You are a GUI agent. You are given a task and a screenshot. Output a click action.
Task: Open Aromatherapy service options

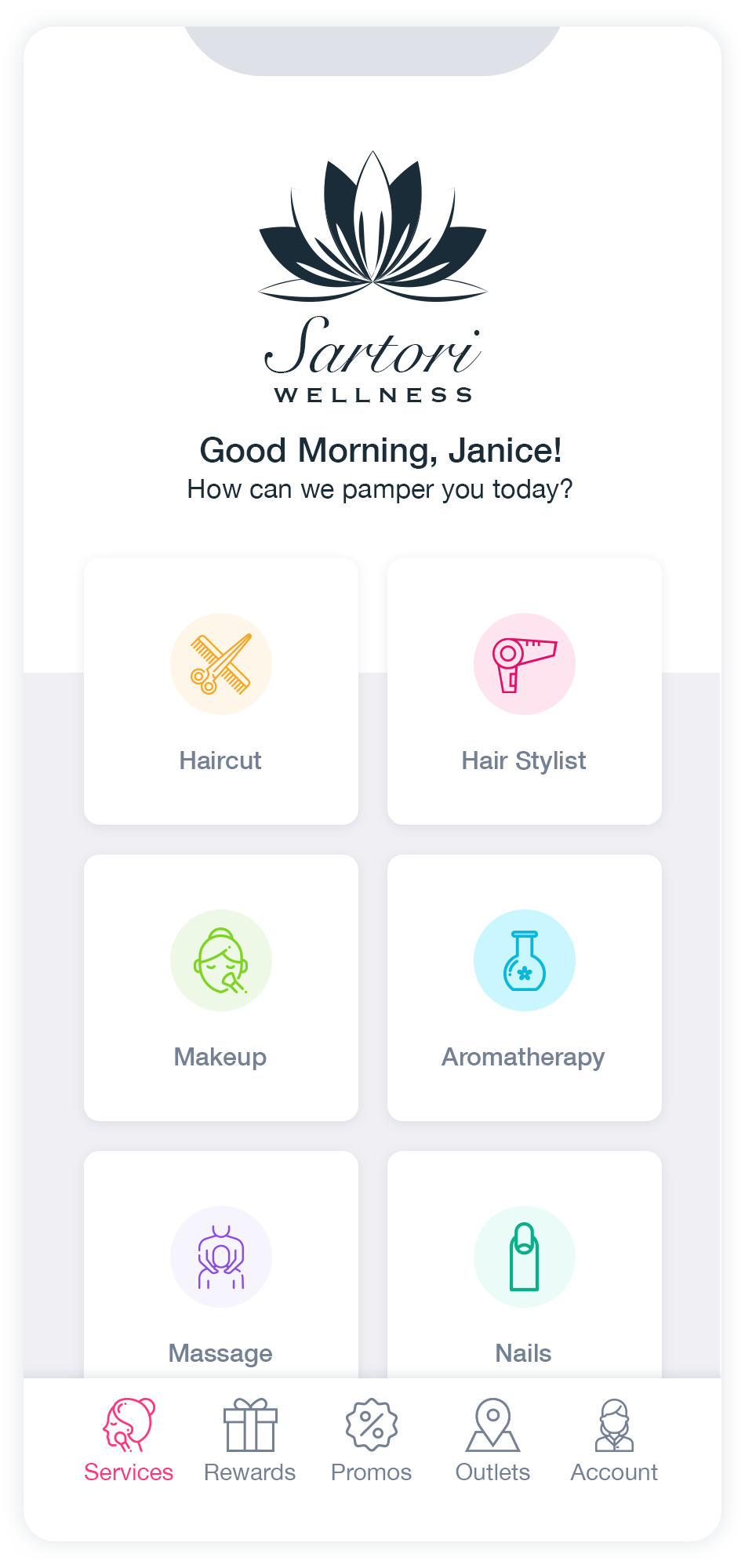click(524, 987)
